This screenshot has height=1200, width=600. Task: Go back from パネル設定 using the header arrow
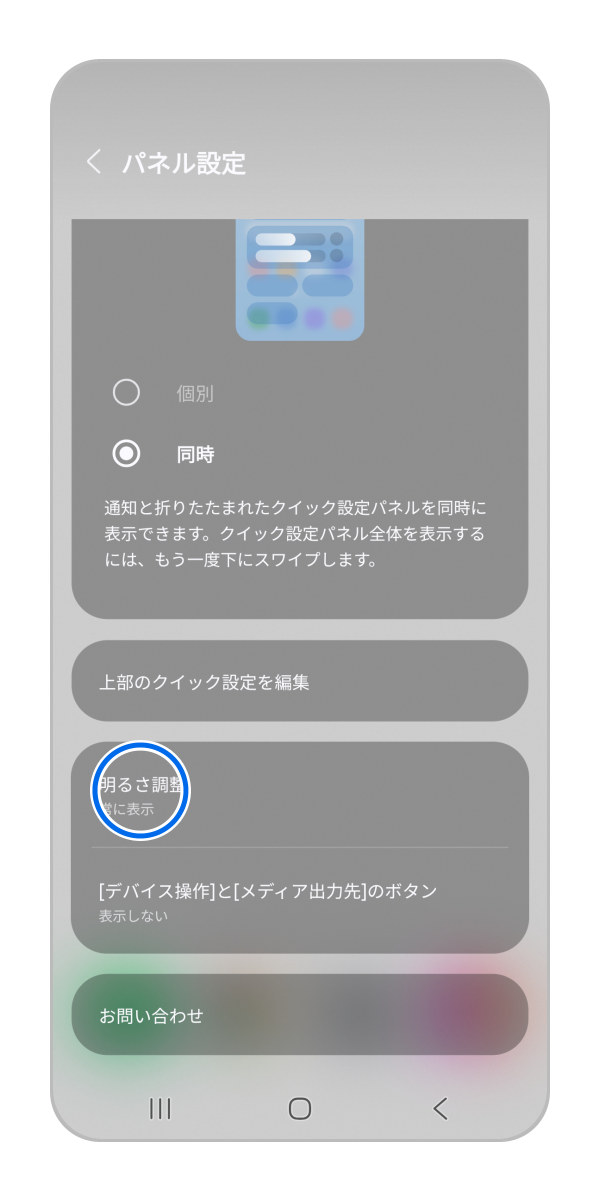(94, 162)
